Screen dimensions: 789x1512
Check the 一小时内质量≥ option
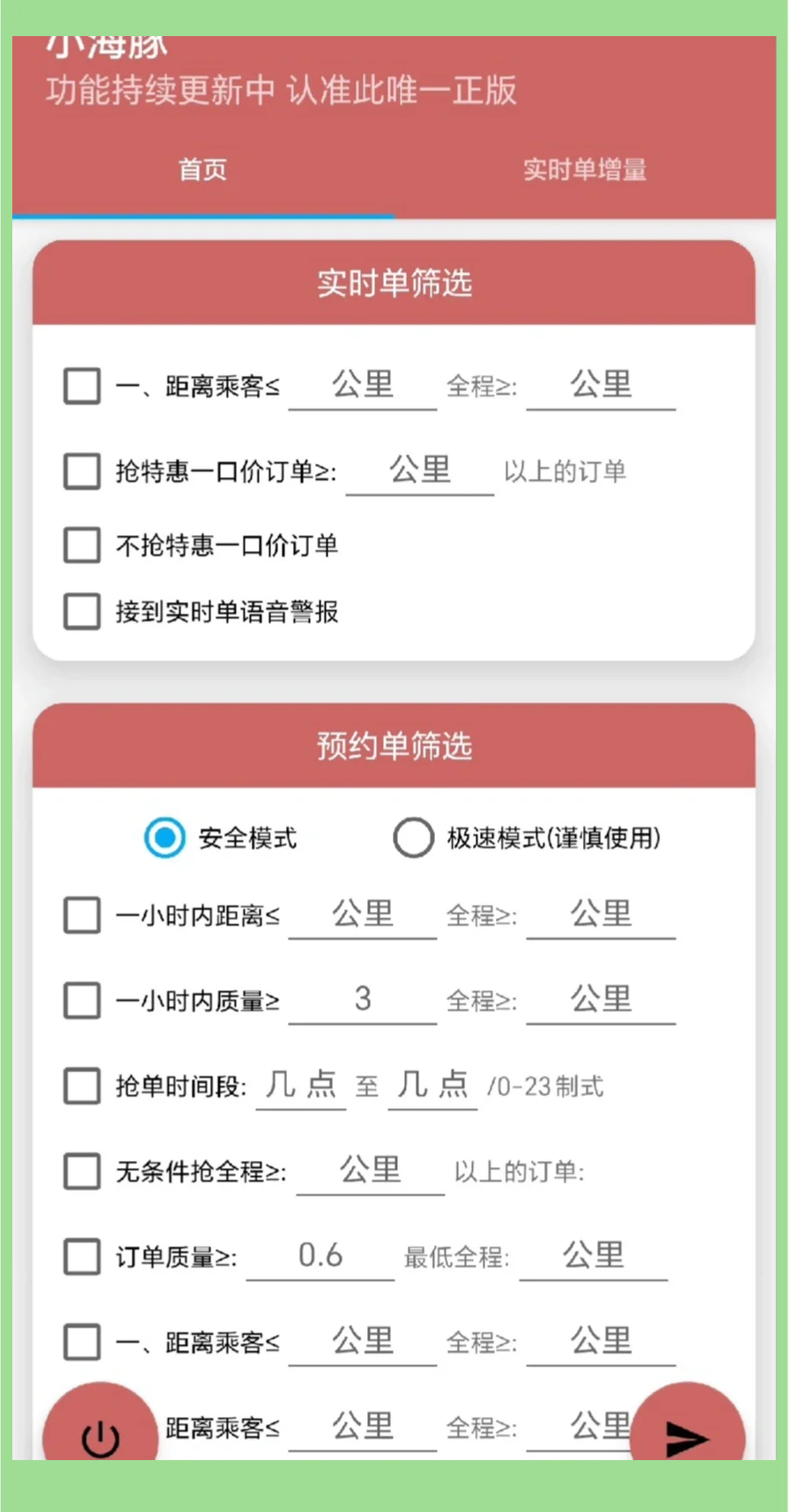click(x=82, y=1001)
